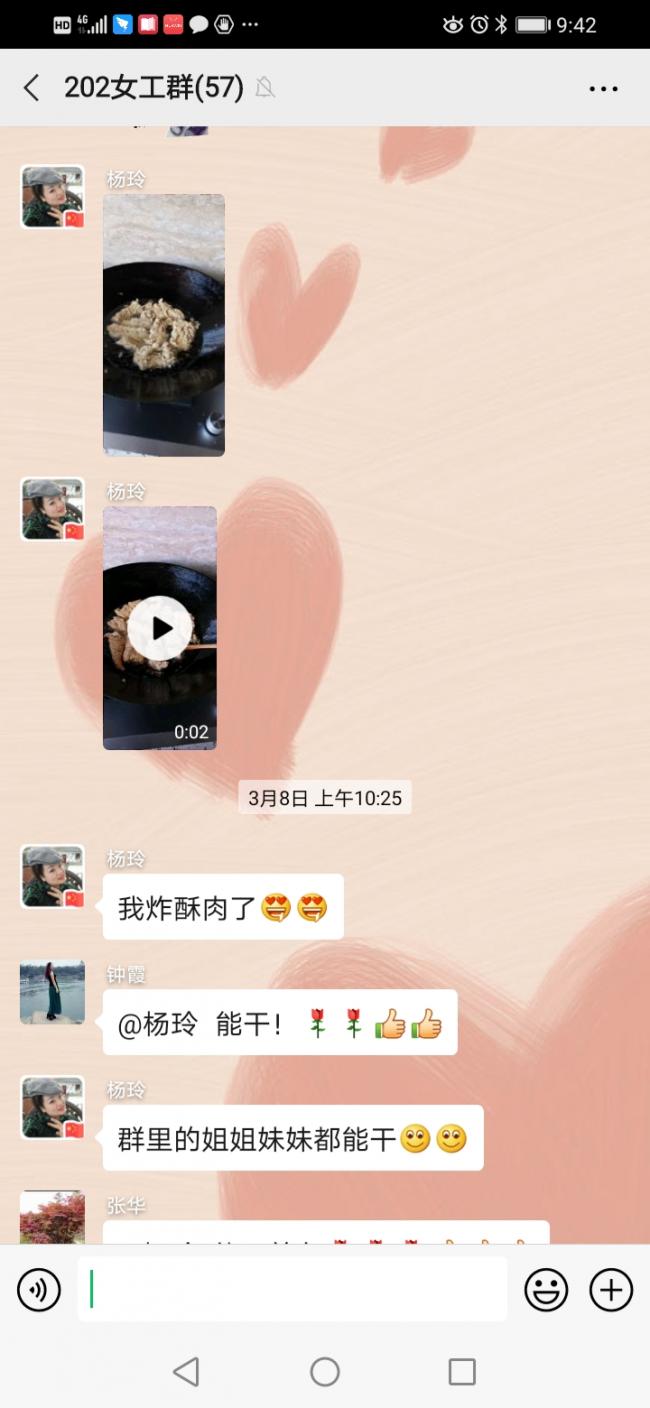
Task: Switch to voice message input
Action: (38, 1290)
